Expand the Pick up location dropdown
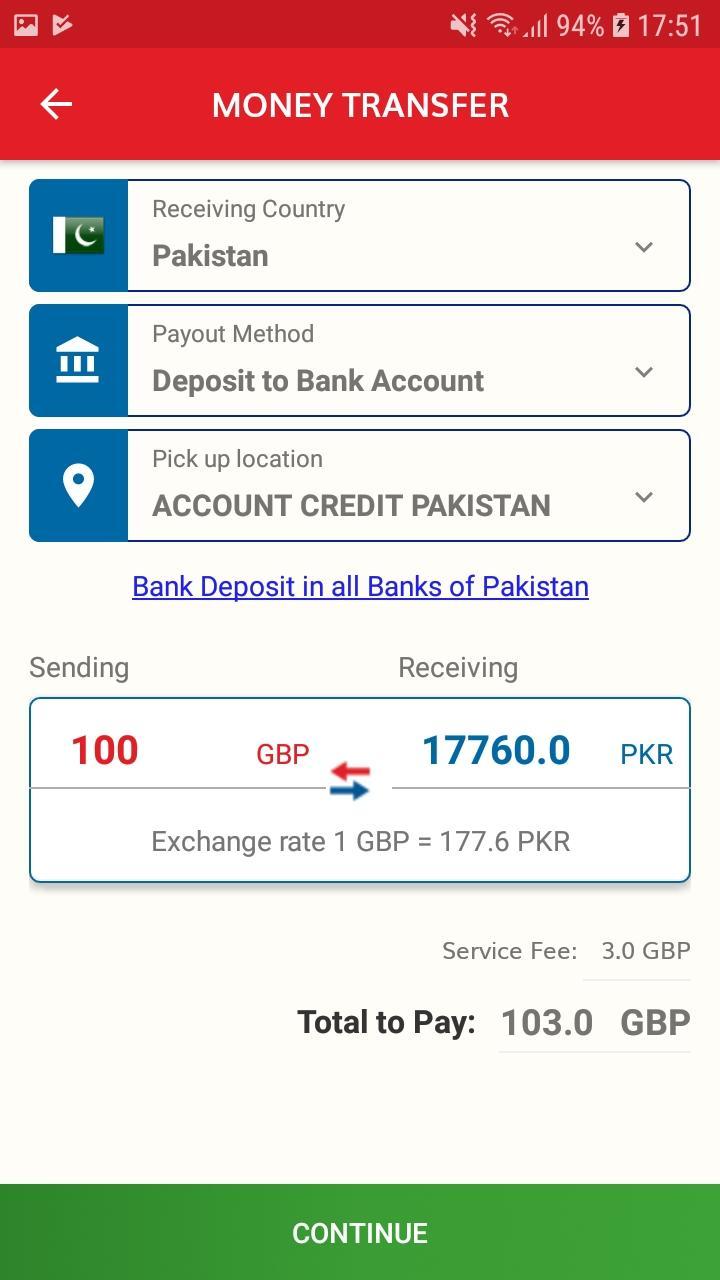Viewport: 720px width, 1280px height. [x=408, y=486]
